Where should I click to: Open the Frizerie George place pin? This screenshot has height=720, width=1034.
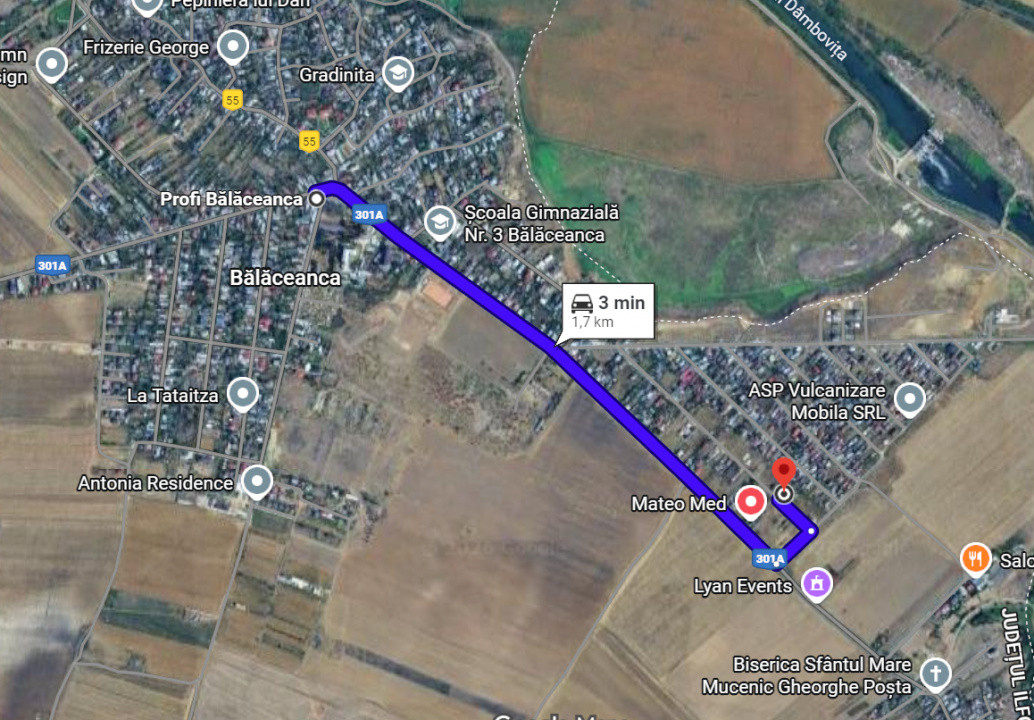click(x=233, y=45)
